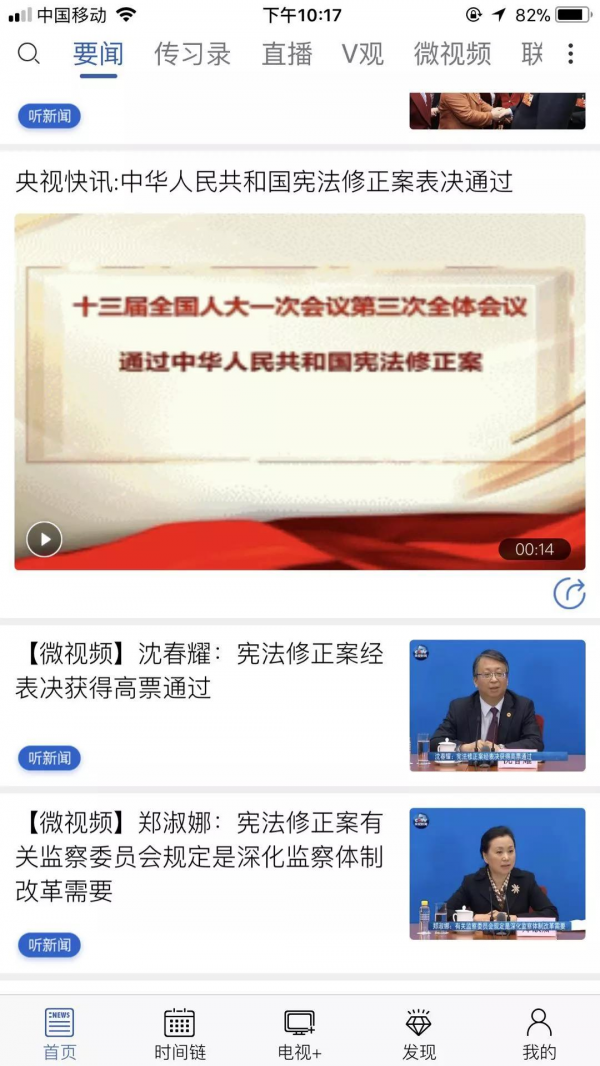Screen dimensions: 600x1066
Task: Open the 沈春耀 video thumbnail
Action: pos(497,705)
